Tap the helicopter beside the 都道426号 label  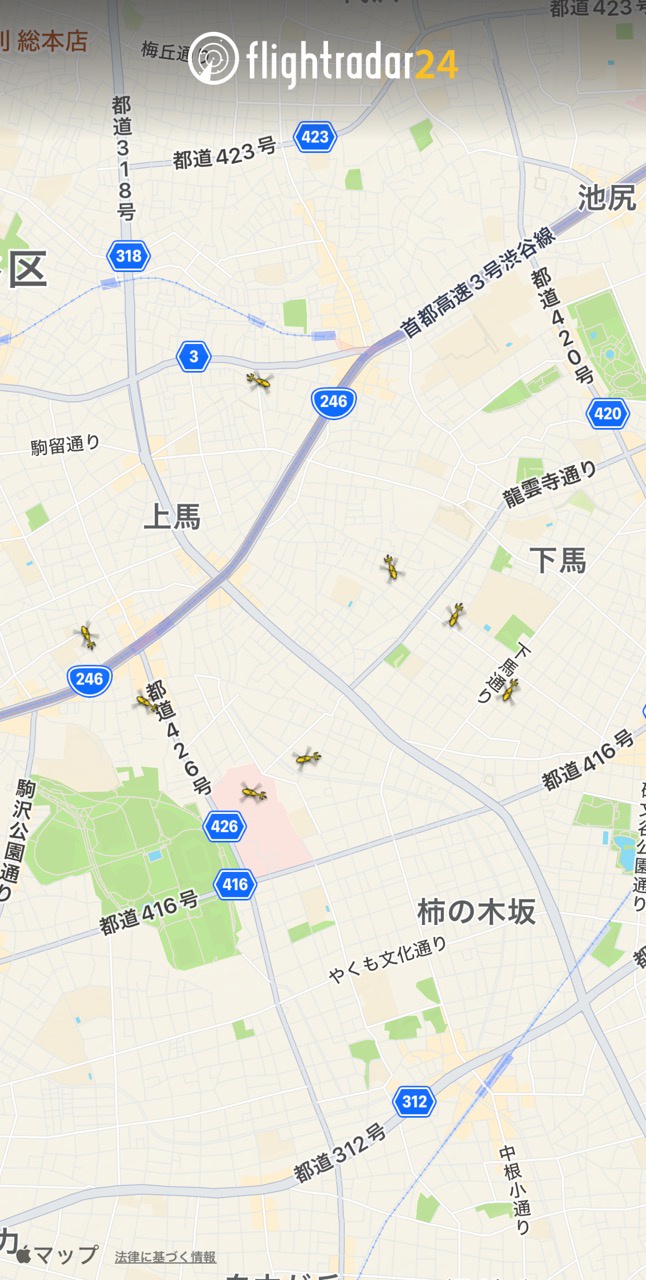click(x=147, y=702)
